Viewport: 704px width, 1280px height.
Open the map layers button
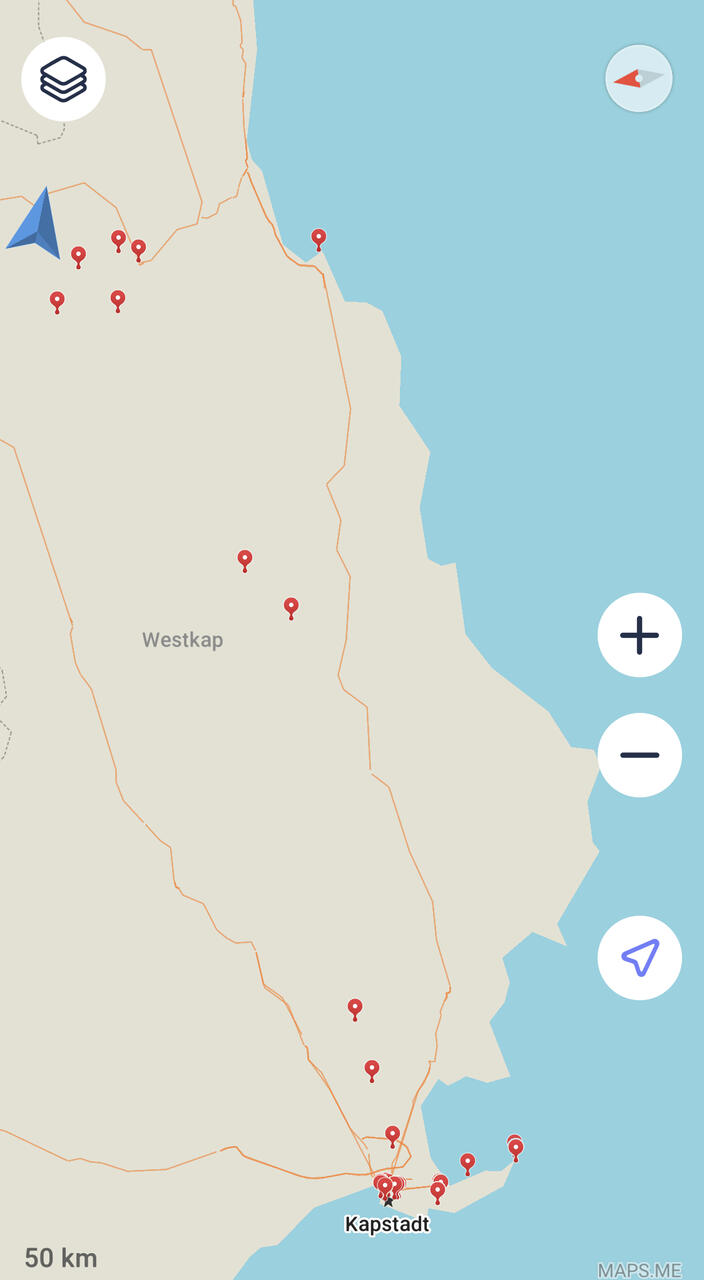[x=63, y=79]
